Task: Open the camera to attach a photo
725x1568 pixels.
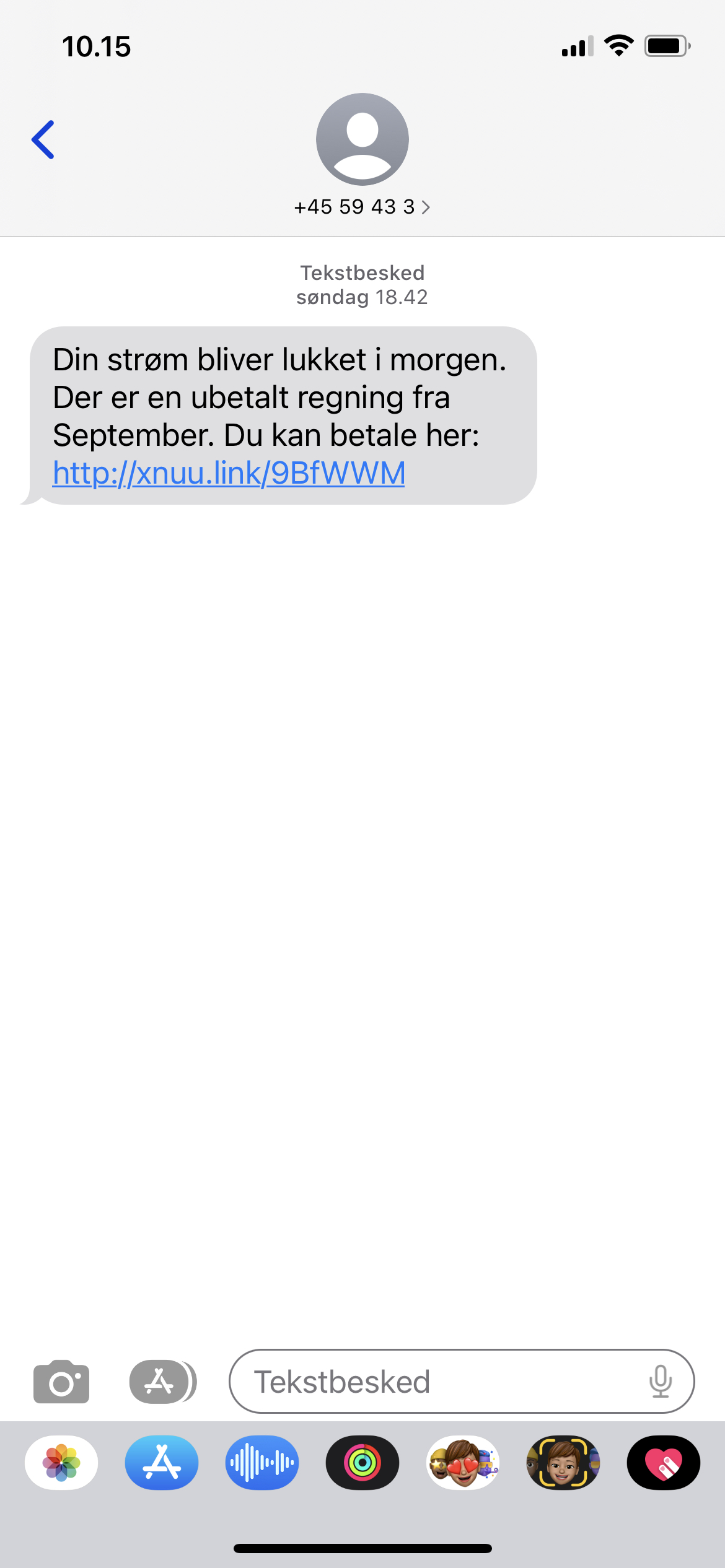Action: pyautogui.click(x=61, y=1382)
